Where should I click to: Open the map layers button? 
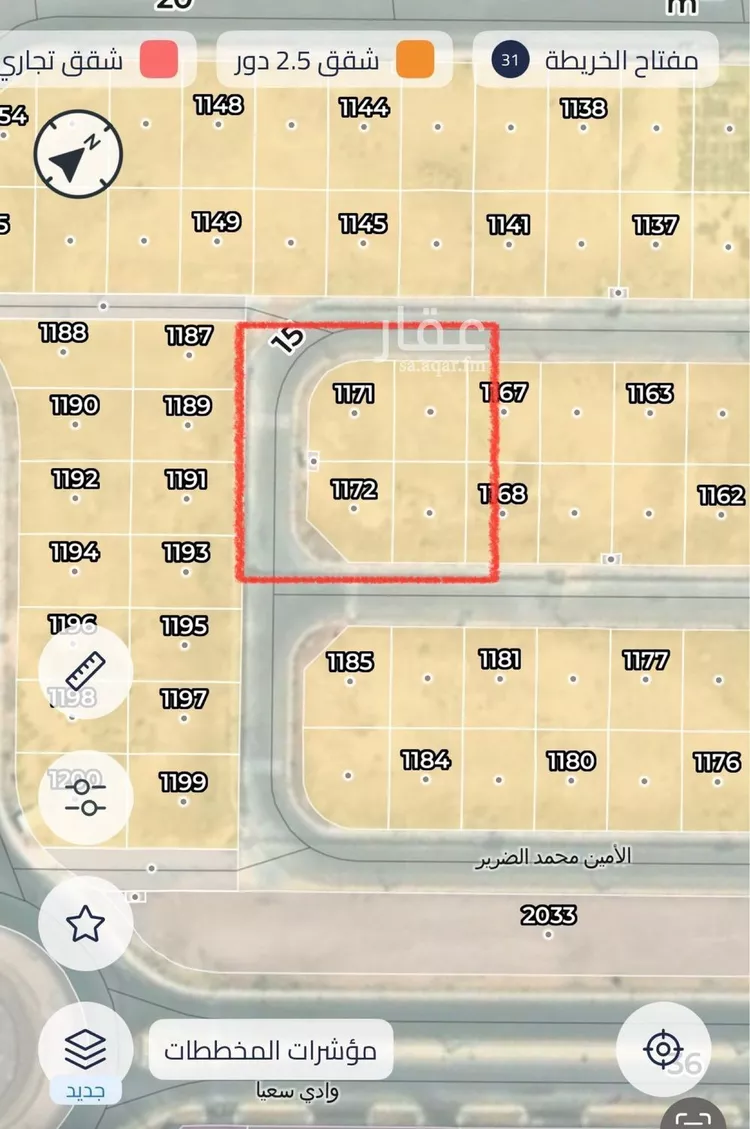click(x=86, y=1048)
